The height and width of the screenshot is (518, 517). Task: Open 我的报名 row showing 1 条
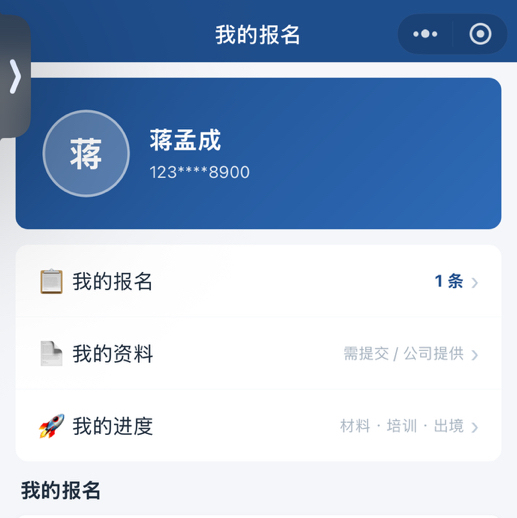coord(258,281)
